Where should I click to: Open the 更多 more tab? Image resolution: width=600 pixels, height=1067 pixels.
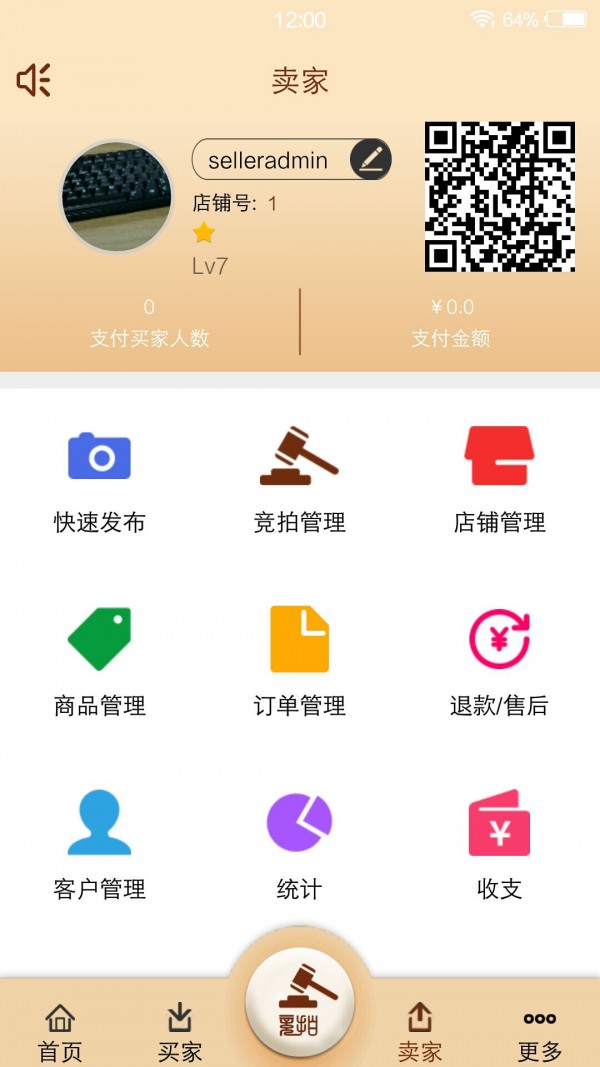pyautogui.click(x=540, y=1032)
